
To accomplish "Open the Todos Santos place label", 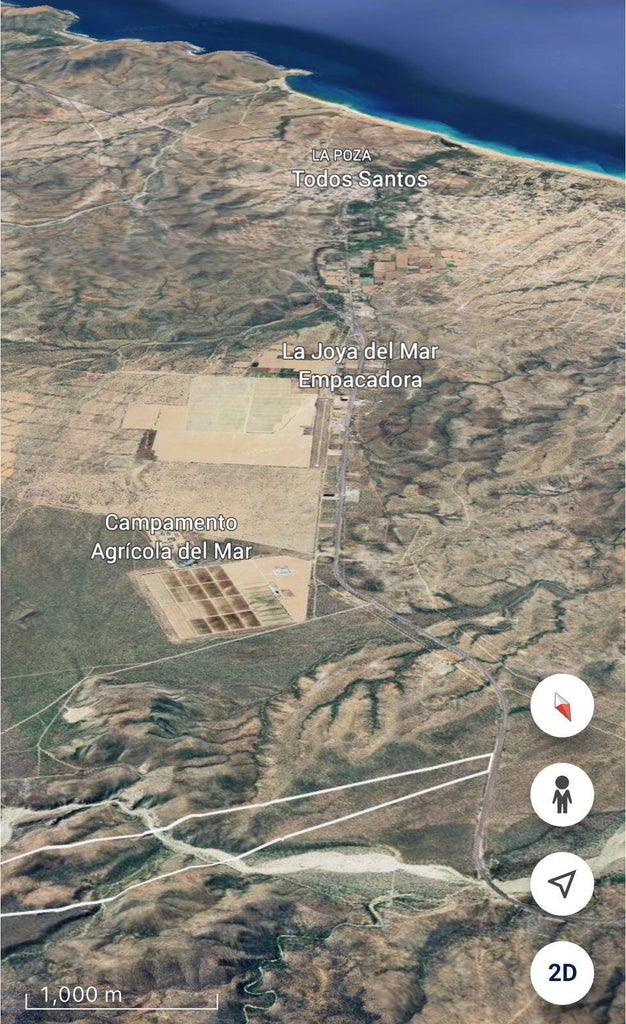I will 360,179.
